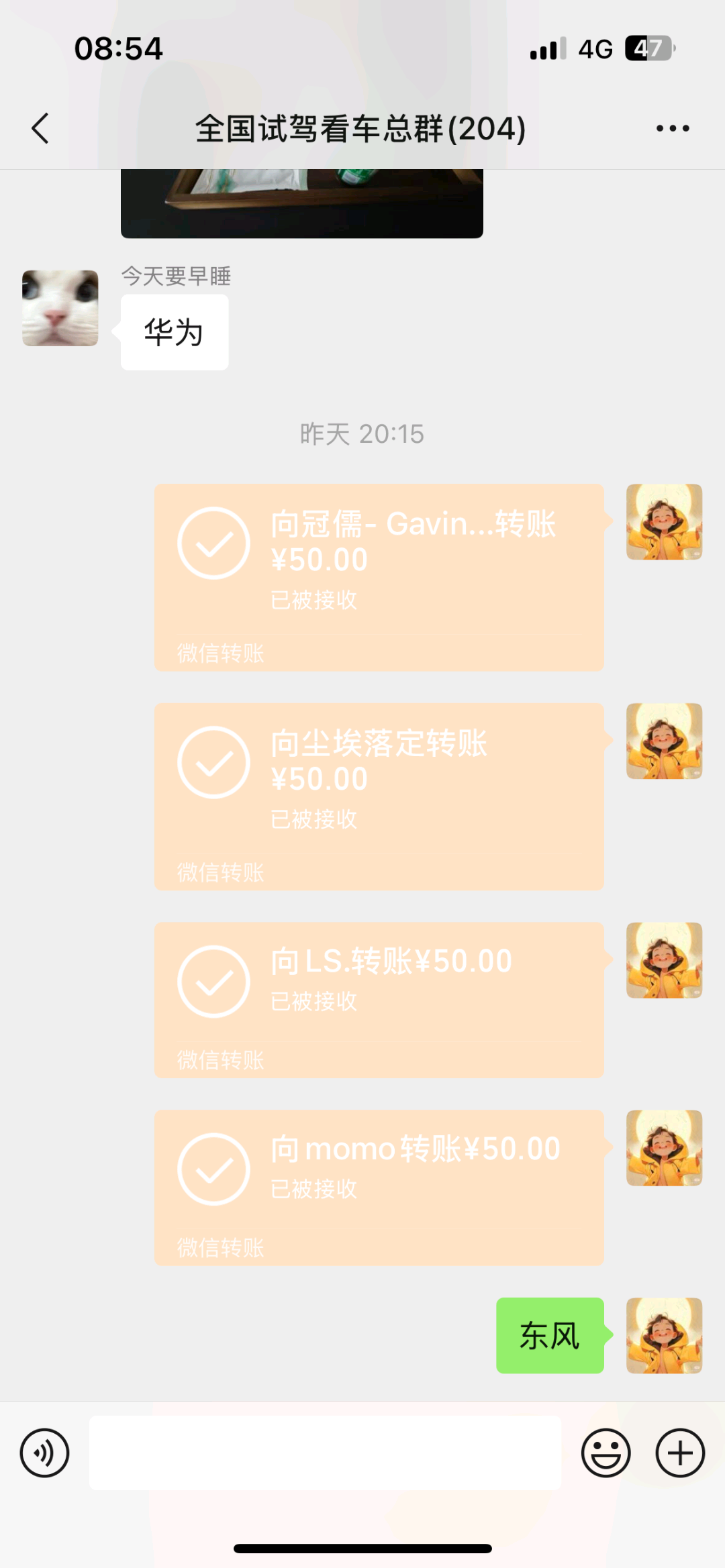View the ¥50.00 transfer to LS.
Screen dimensions: 725x1568
click(x=379, y=1000)
